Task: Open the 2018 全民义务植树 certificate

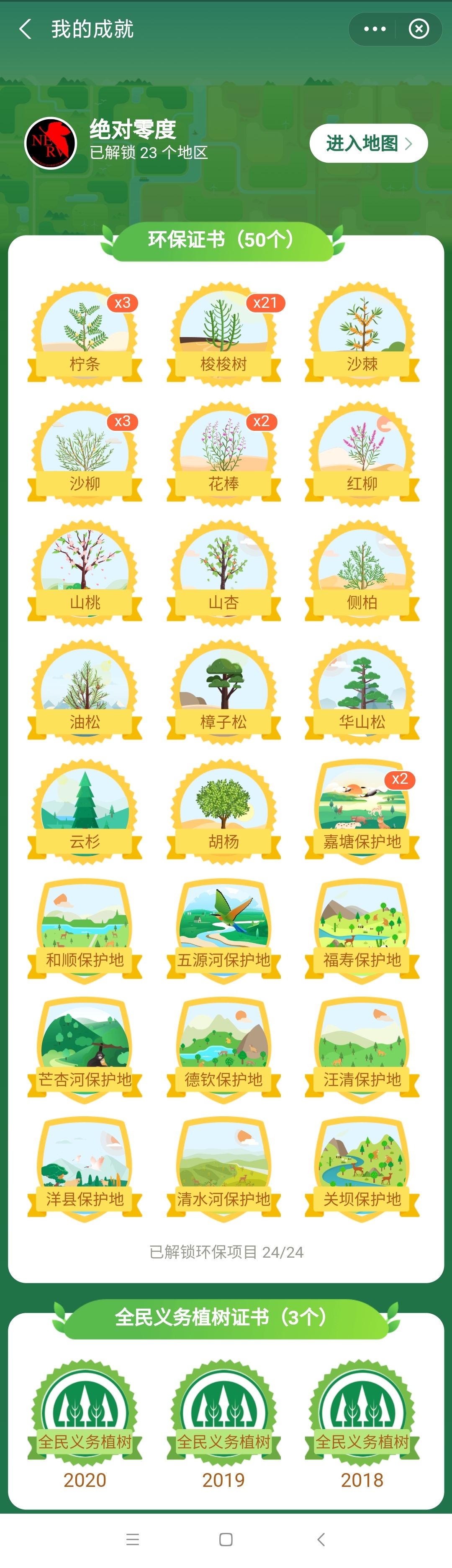Action: pos(362,1418)
